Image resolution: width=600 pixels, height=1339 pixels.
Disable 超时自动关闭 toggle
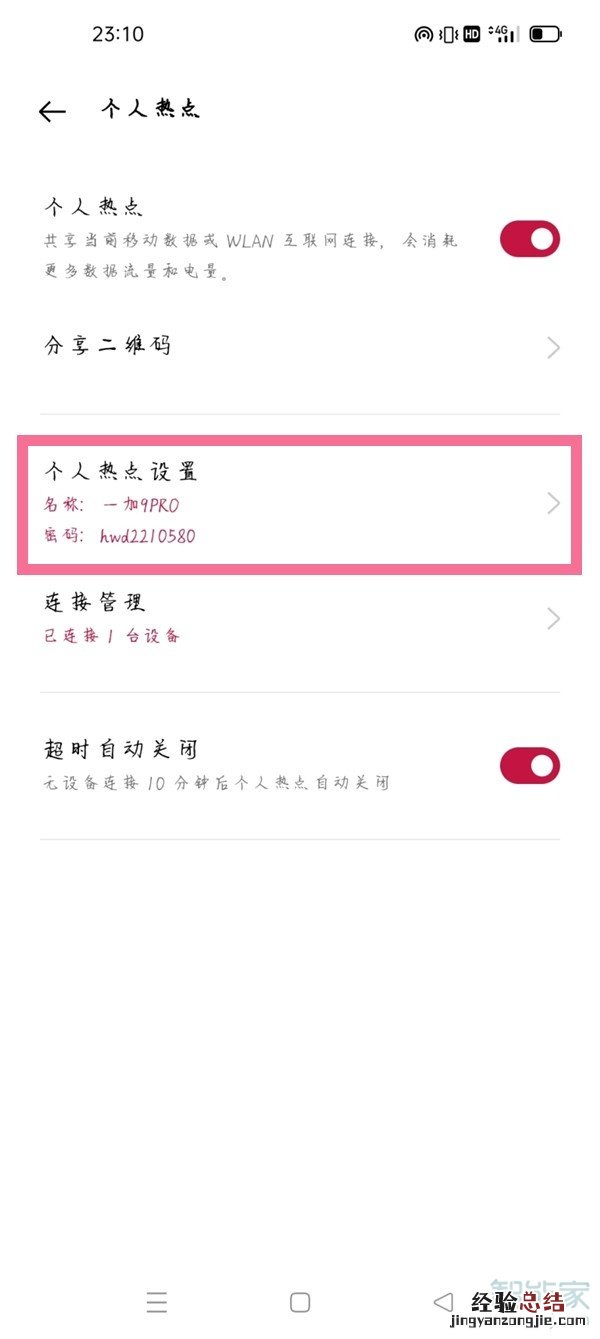tap(529, 766)
